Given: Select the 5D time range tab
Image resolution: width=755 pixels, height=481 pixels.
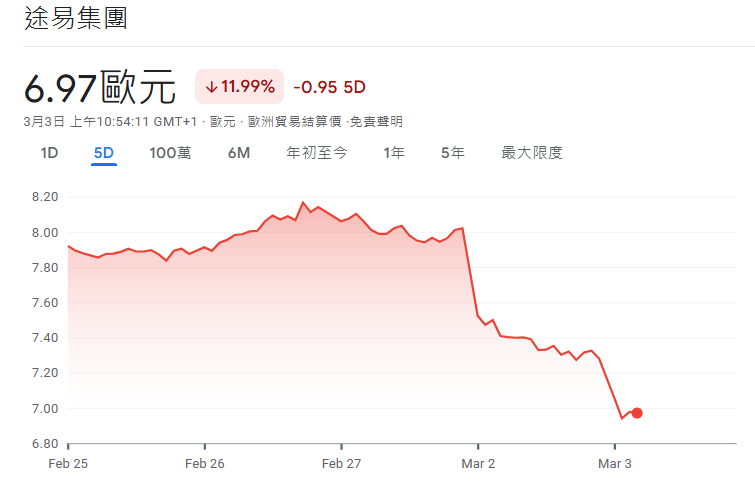Looking at the screenshot, I should click(x=104, y=153).
